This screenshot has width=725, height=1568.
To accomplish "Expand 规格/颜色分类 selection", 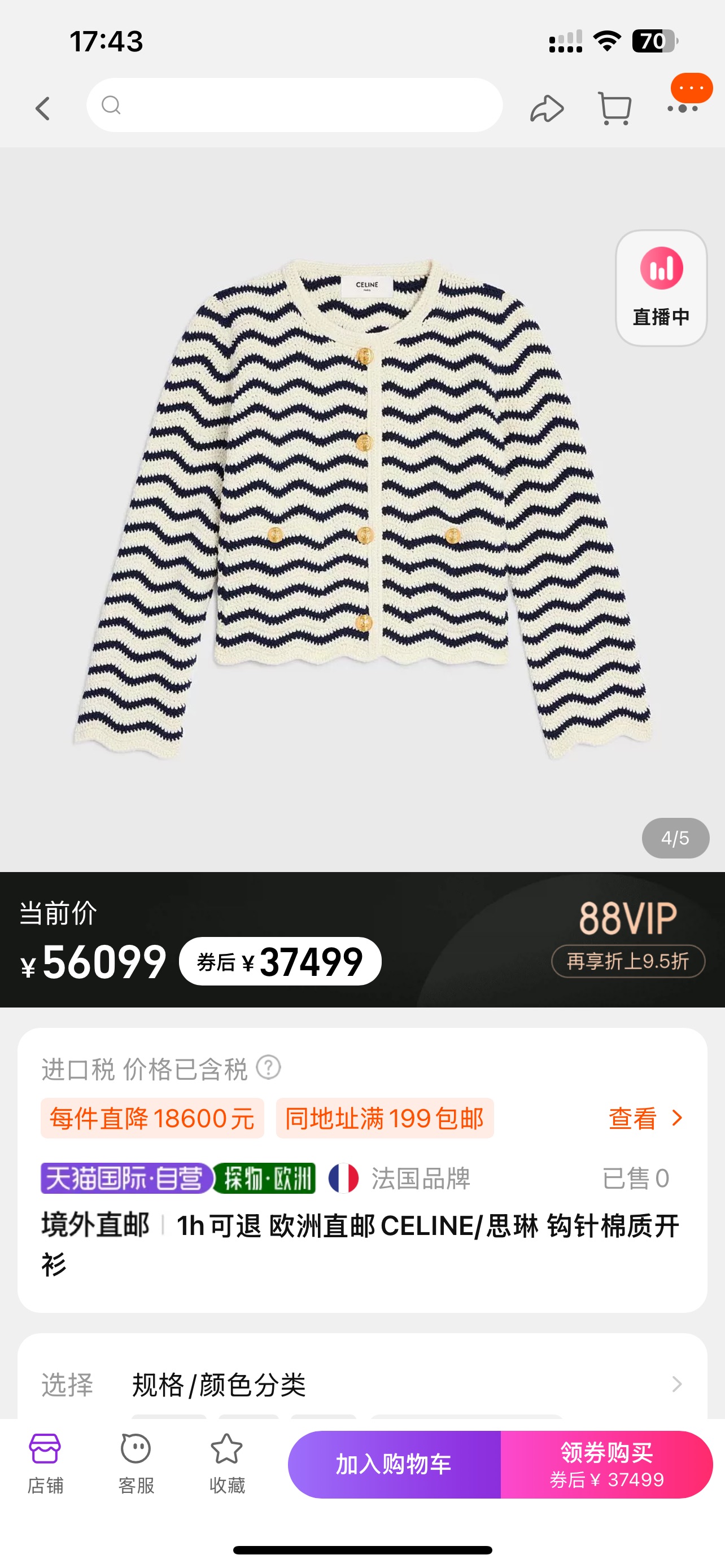I will point(402,1385).
